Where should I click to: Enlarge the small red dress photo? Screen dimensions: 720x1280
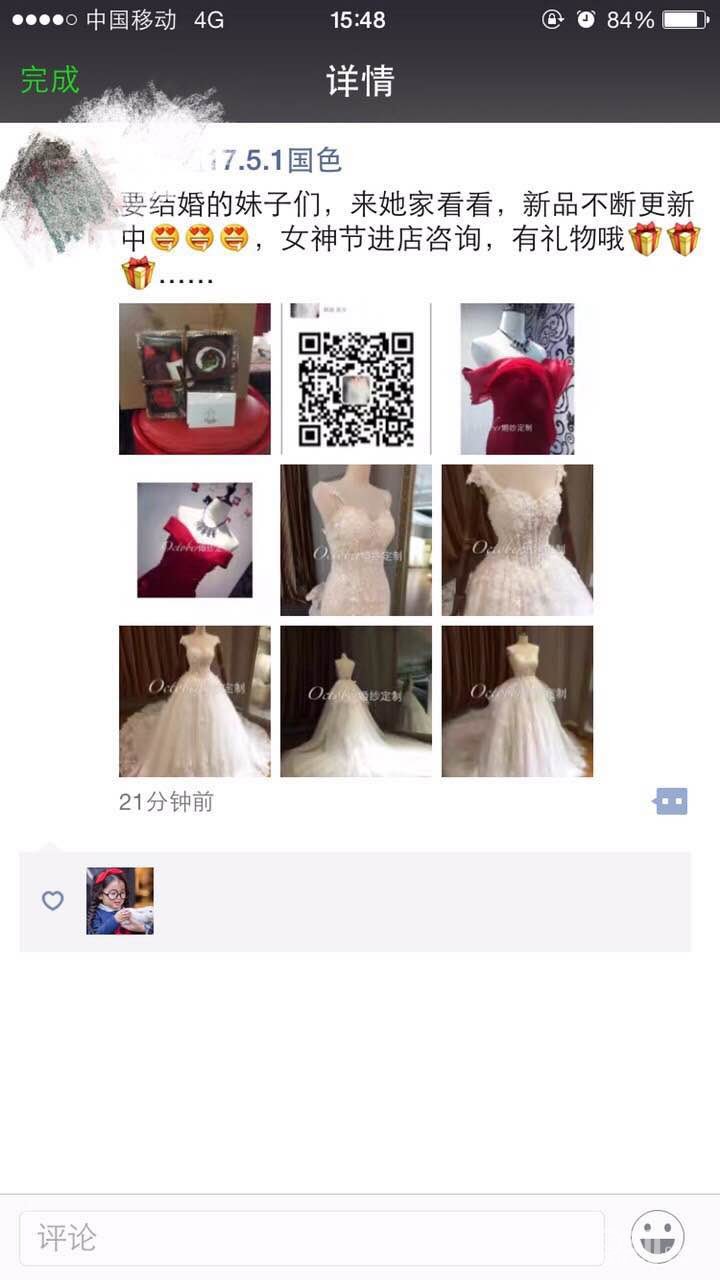194,540
